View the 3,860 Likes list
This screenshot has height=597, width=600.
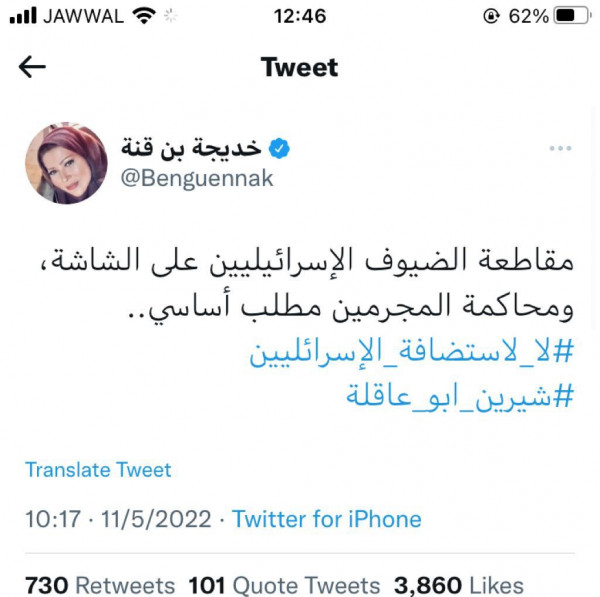(x=459, y=585)
